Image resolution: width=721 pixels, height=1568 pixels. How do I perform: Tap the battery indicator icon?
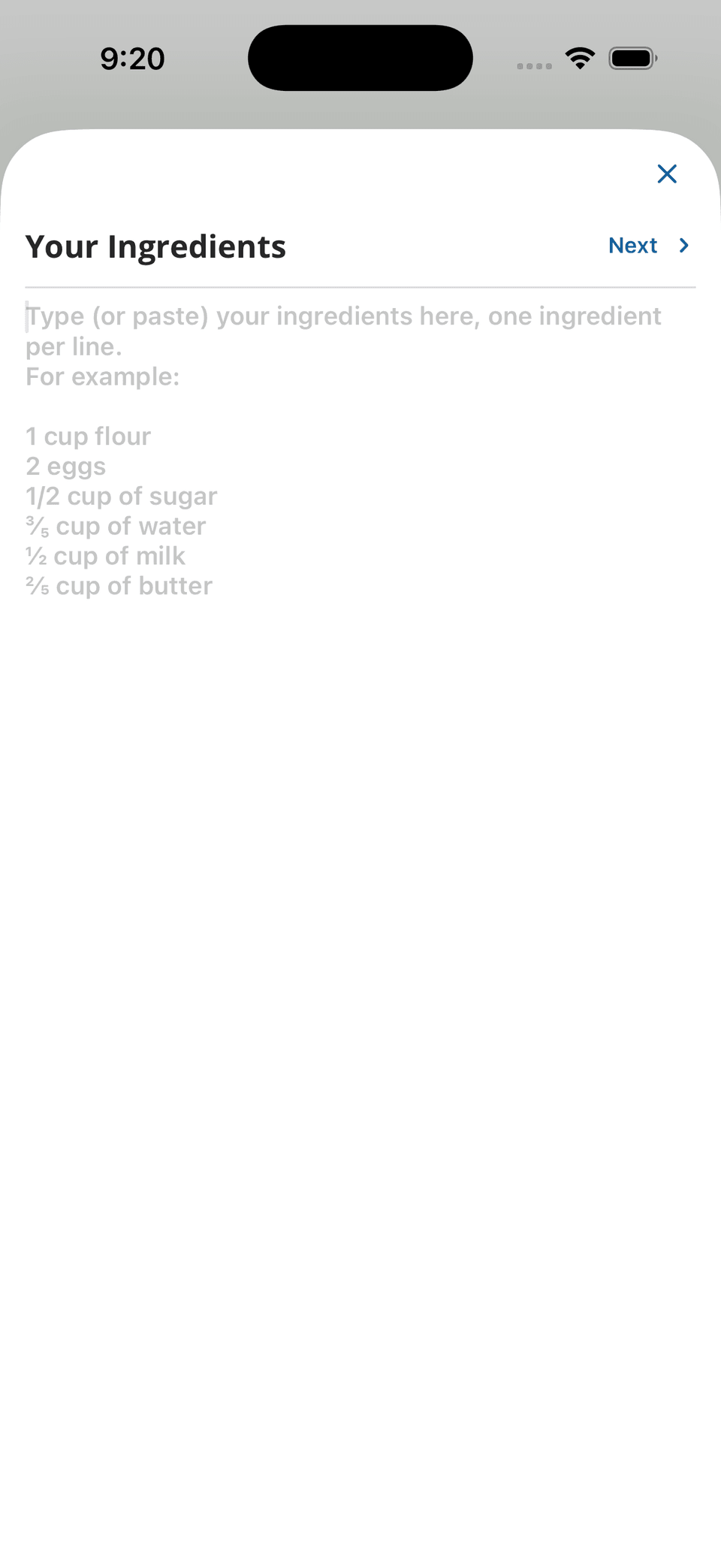pos(632,57)
